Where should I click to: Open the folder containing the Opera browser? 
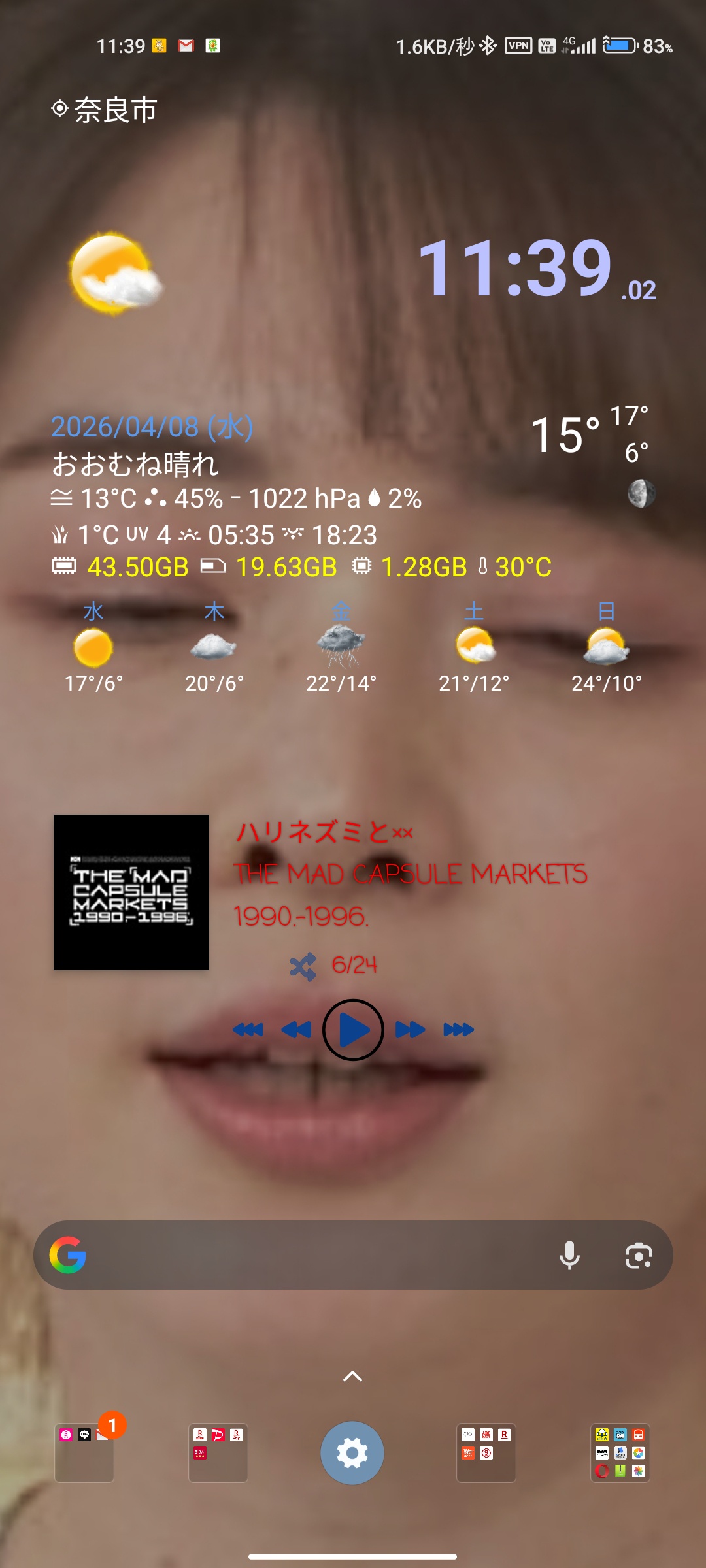pos(620,1453)
